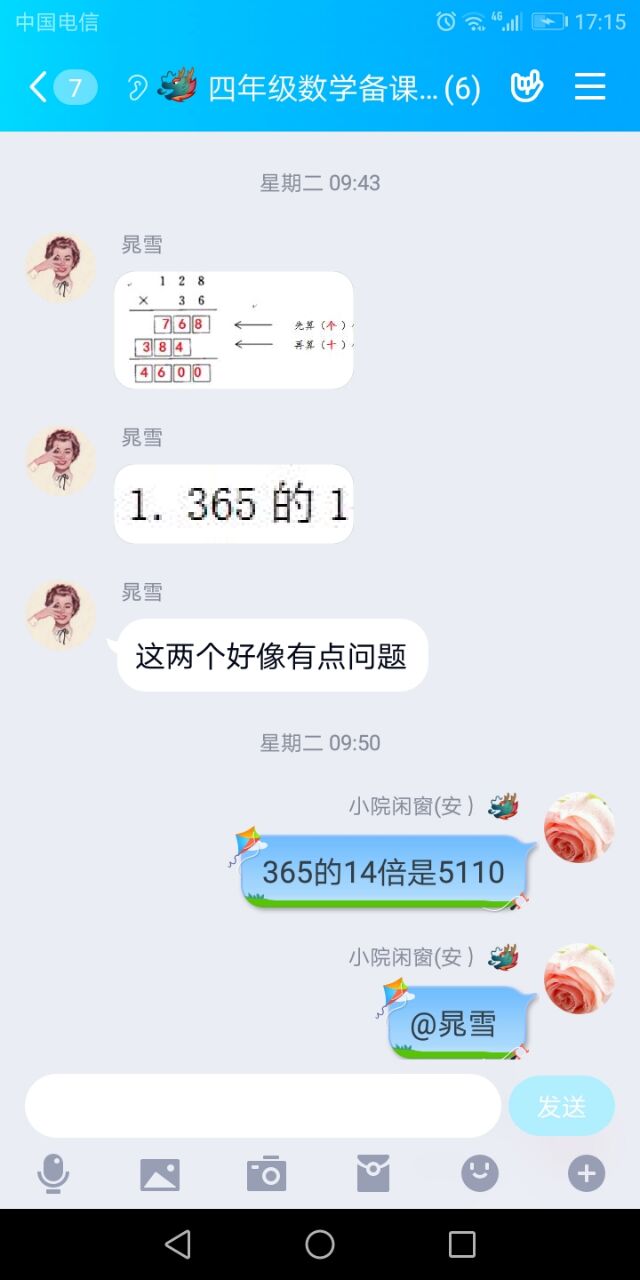
Task: Open the photo gallery picker
Action: tap(160, 1173)
